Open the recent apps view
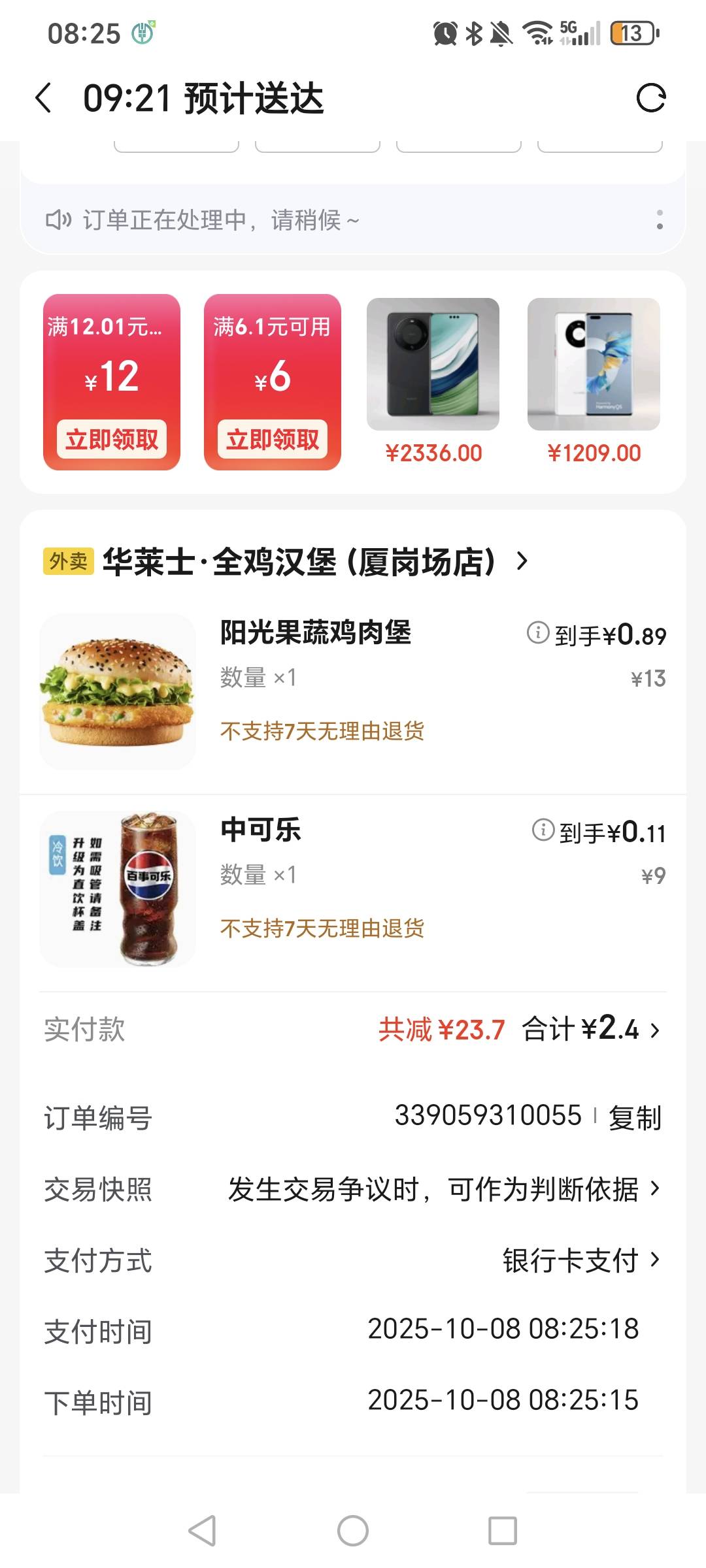 click(x=503, y=1531)
